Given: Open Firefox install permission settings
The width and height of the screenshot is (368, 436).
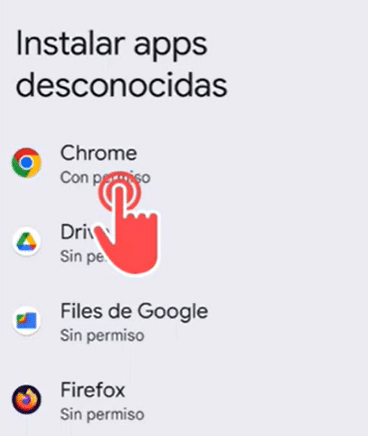Looking at the screenshot, I should (184, 400).
